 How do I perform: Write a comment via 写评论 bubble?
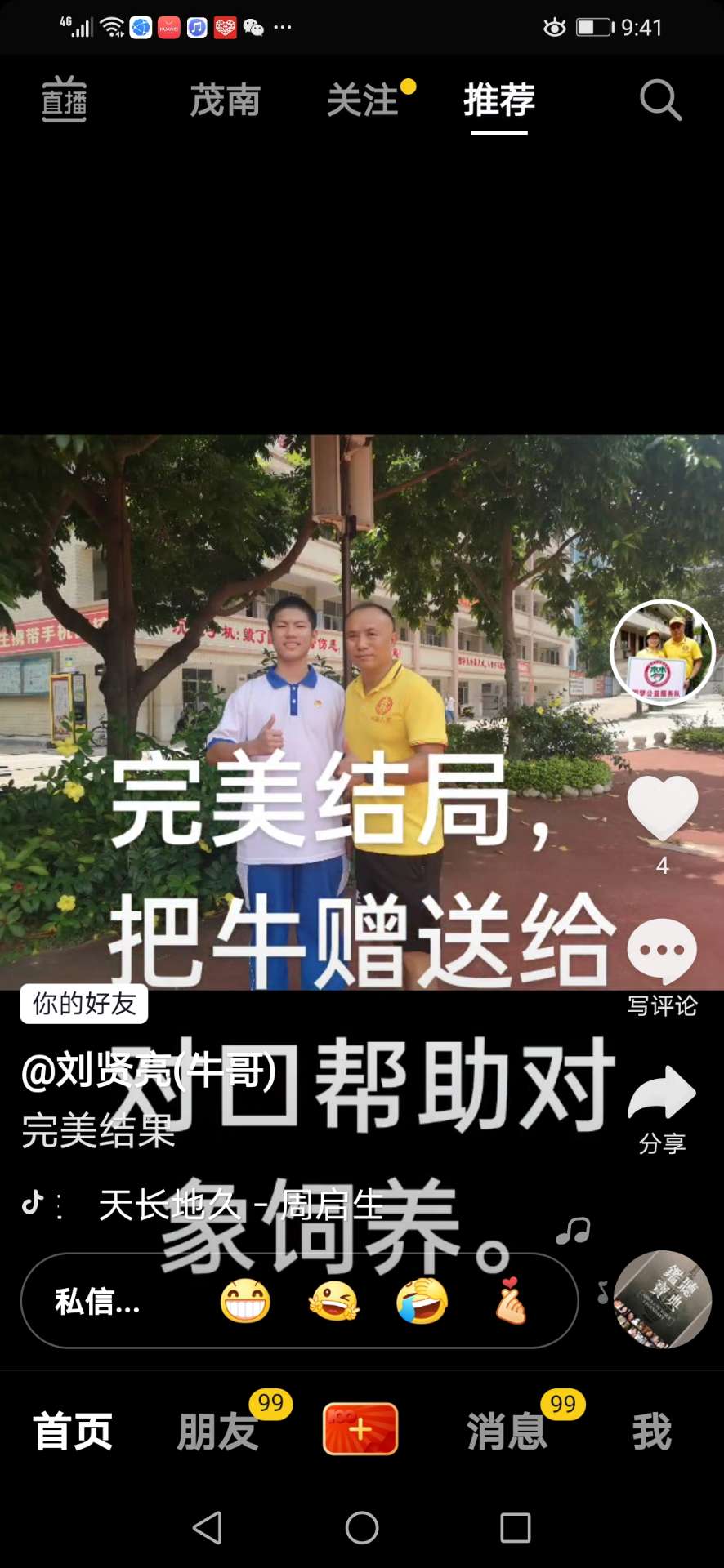point(662,951)
